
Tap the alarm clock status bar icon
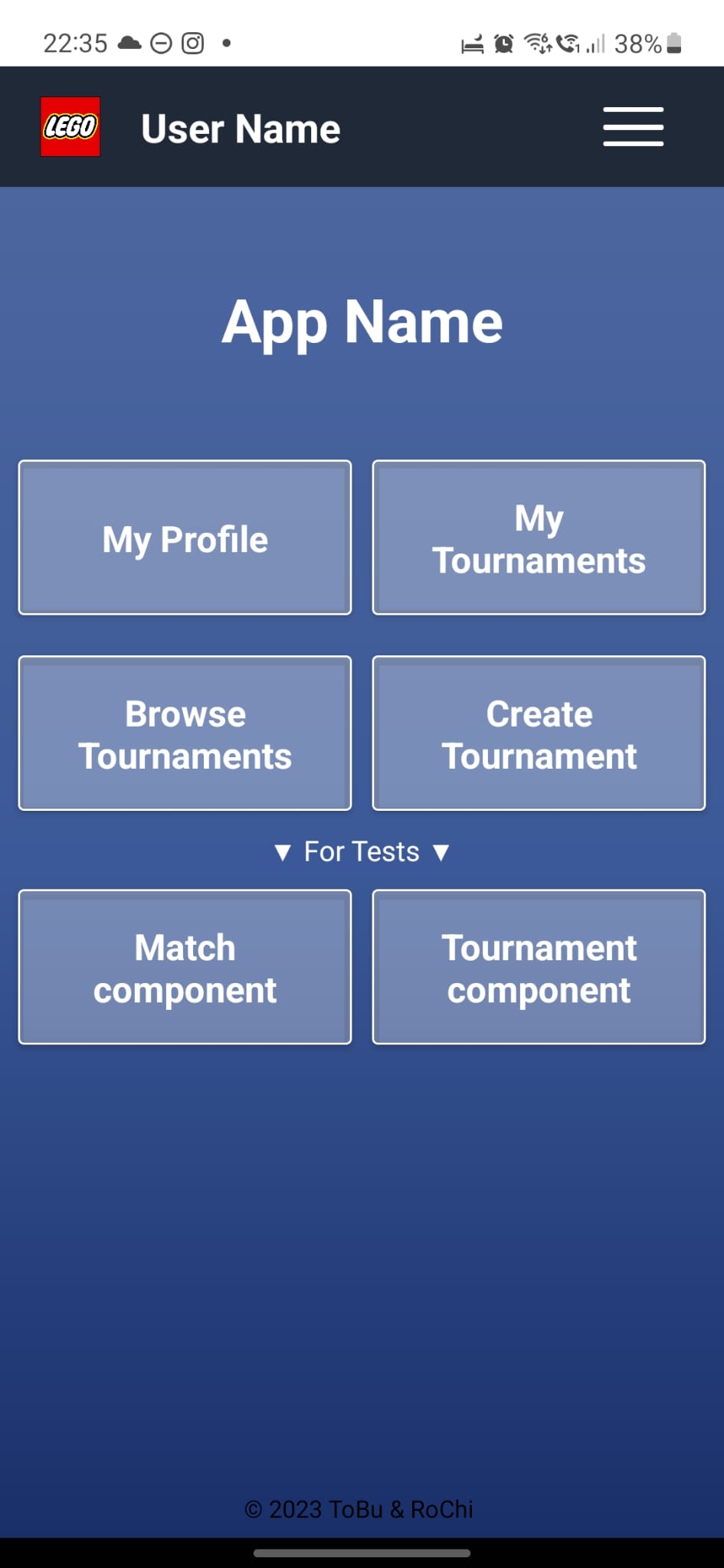tap(503, 44)
